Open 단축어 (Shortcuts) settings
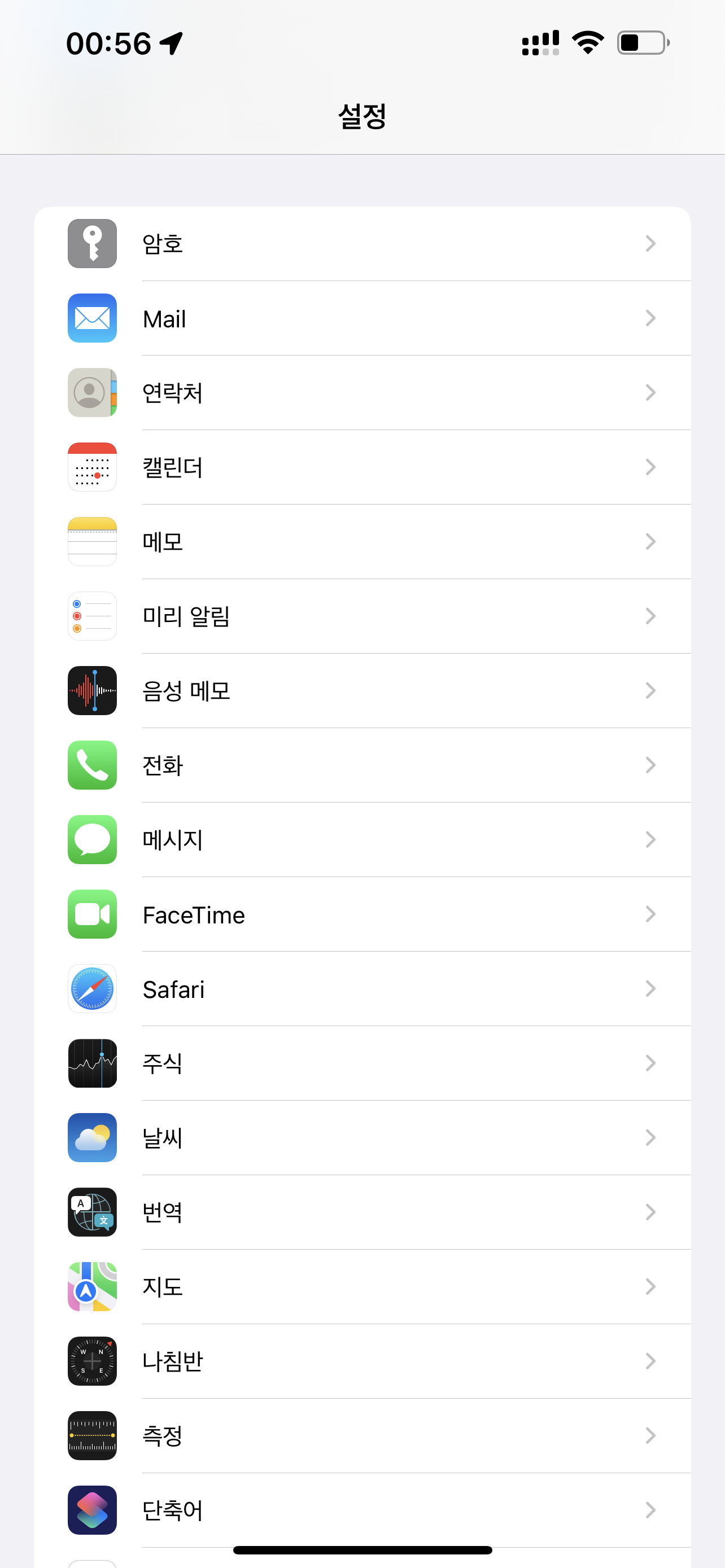Image resolution: width=725 pixels, height=1568 pixels. coord(362,1509)
